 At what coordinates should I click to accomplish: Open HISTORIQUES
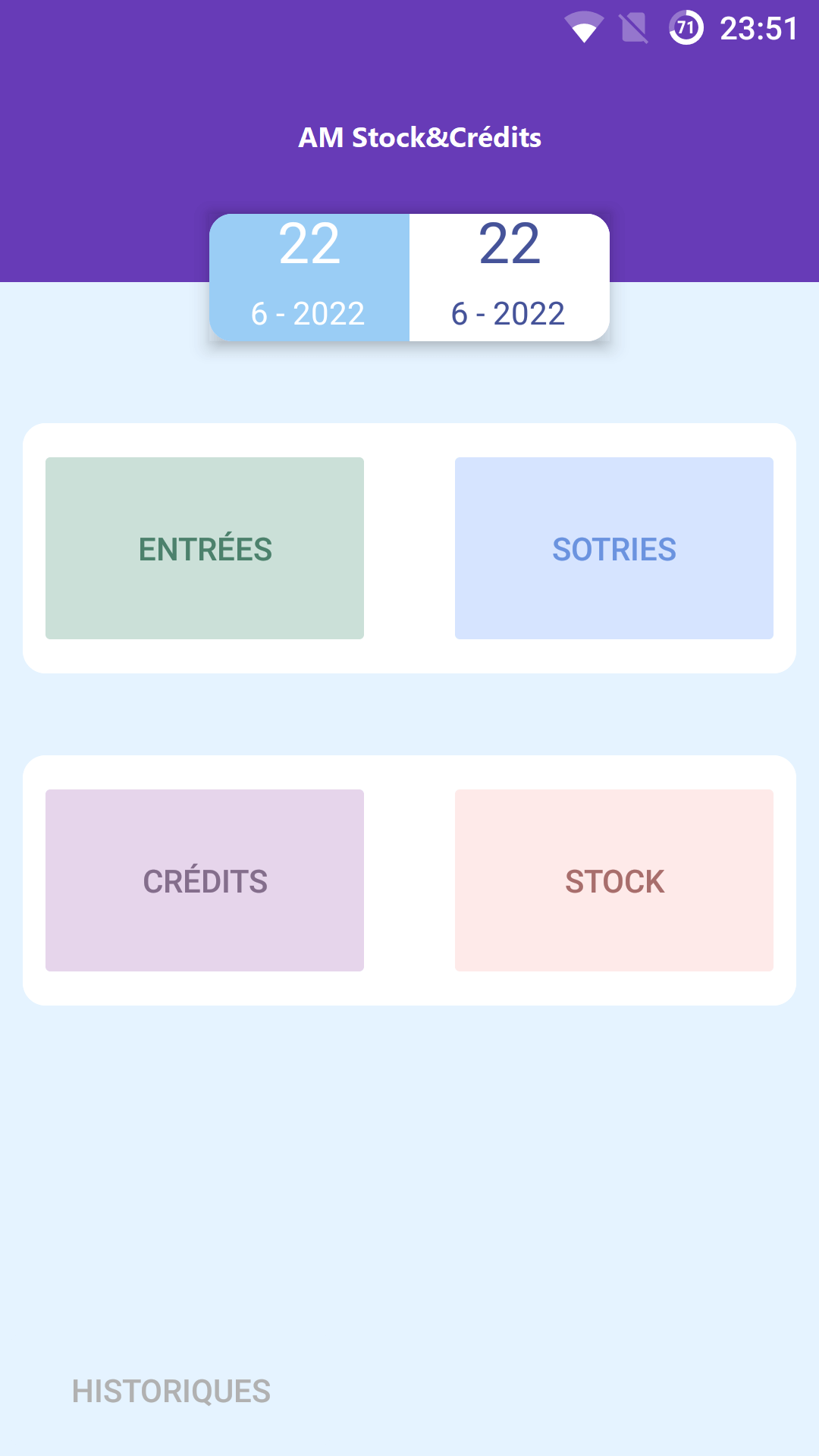(171, 1392)
